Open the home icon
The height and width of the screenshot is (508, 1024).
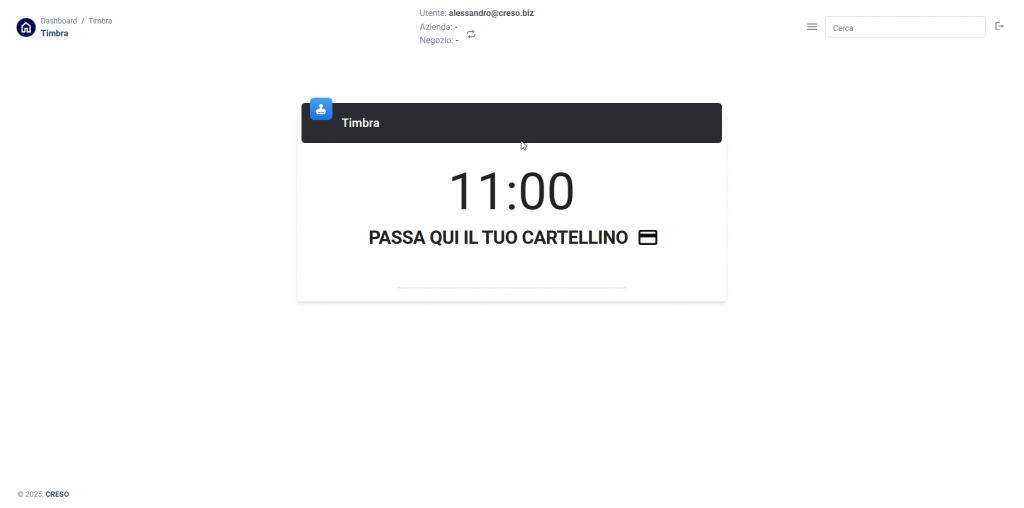click(26, 27)
